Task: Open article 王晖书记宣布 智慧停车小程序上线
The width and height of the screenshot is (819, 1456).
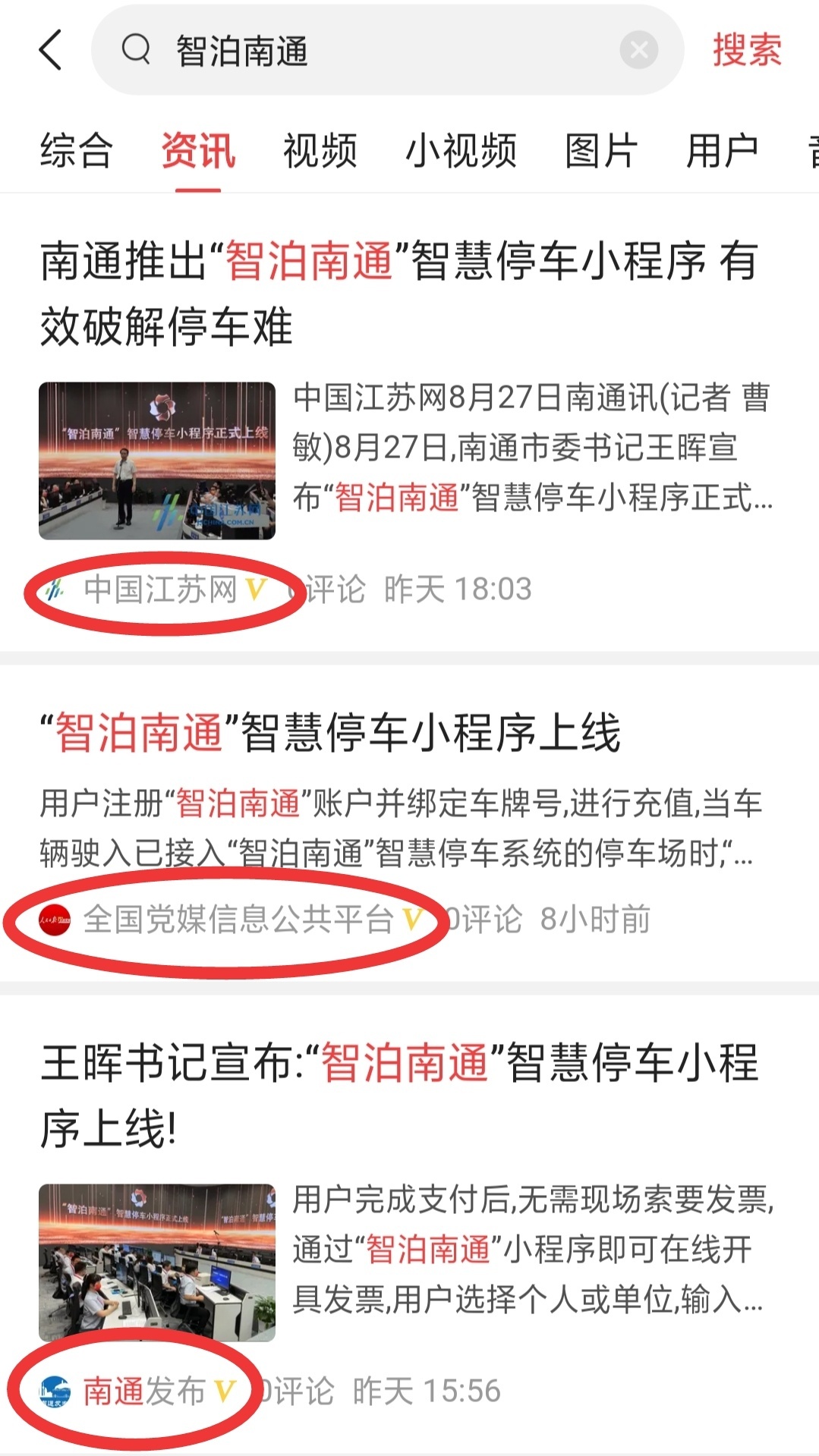Action: 398,1094
